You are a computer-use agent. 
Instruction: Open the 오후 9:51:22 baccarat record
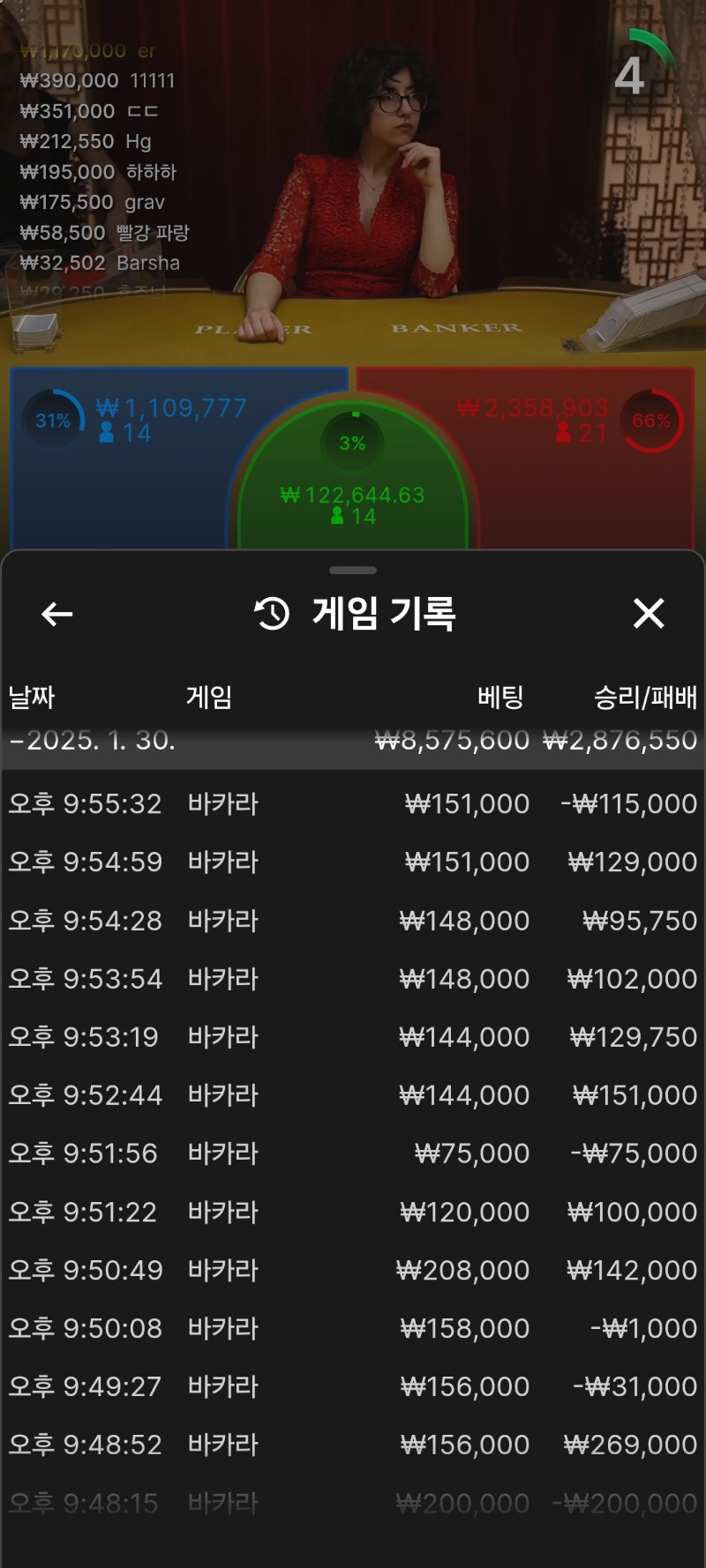click(353, 1212)
